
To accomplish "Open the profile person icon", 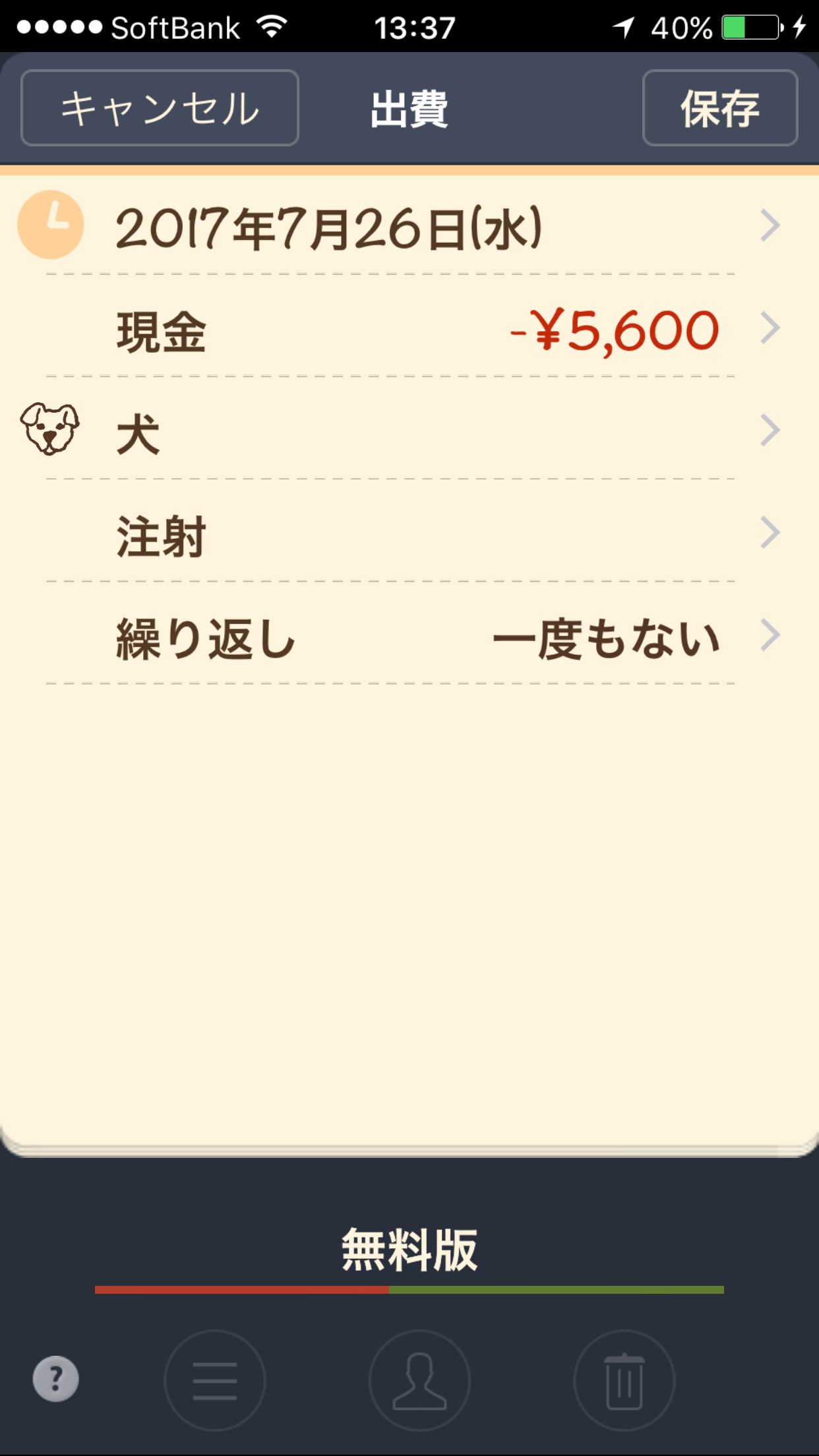I will pos(419,1380).
